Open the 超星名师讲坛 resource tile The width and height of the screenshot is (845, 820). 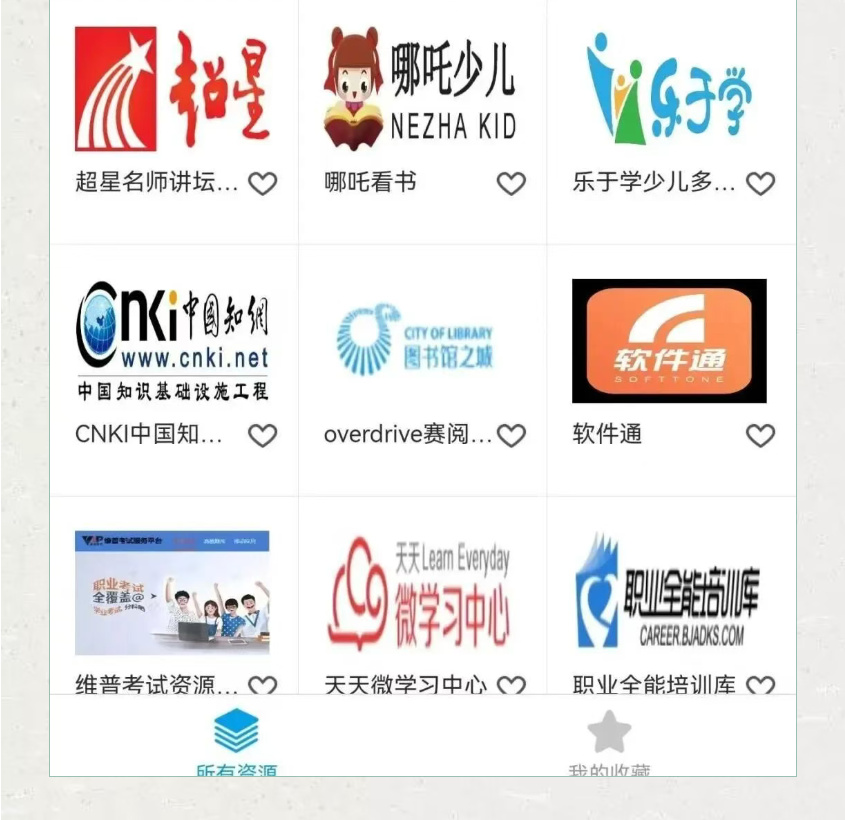coord(172,90)
